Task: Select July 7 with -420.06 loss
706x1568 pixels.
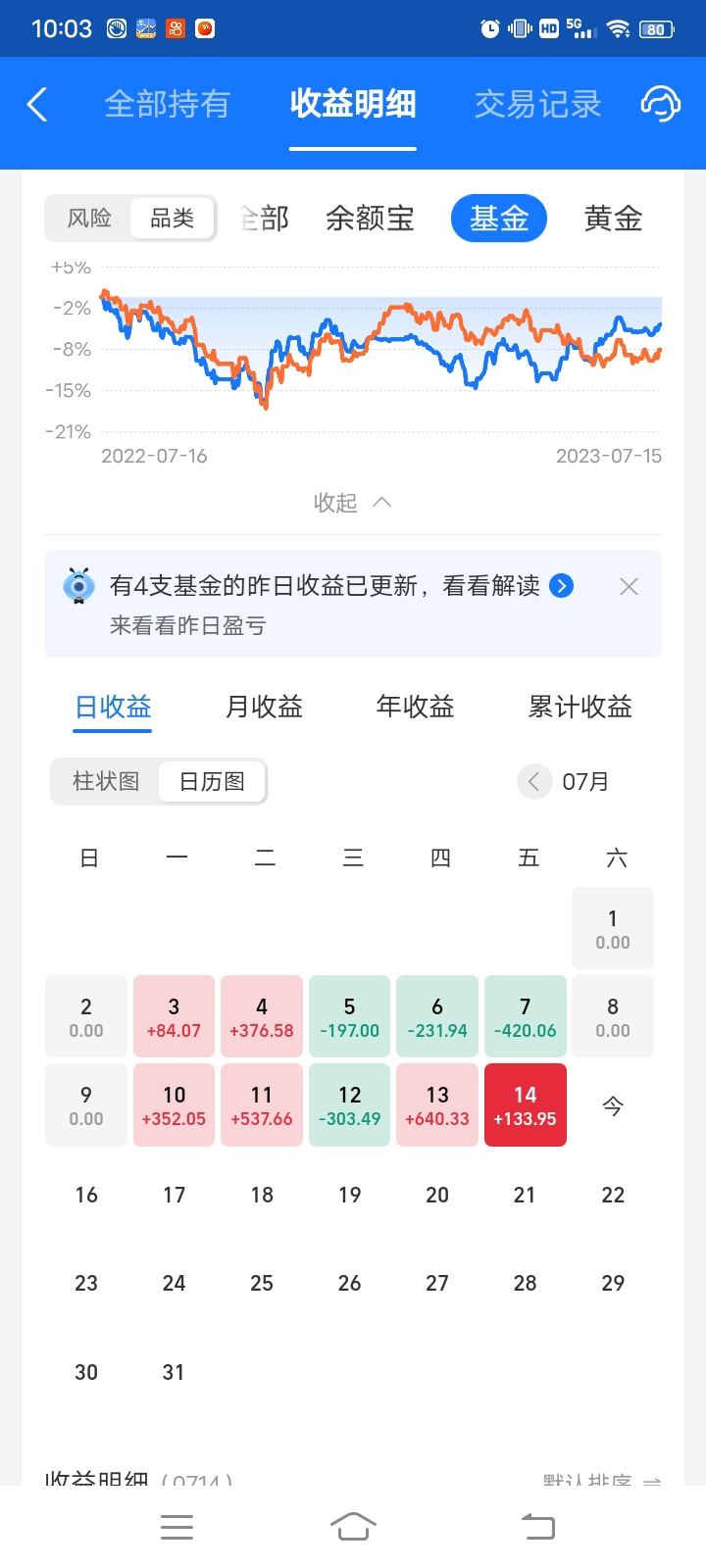Action: tap(525, 1016)
